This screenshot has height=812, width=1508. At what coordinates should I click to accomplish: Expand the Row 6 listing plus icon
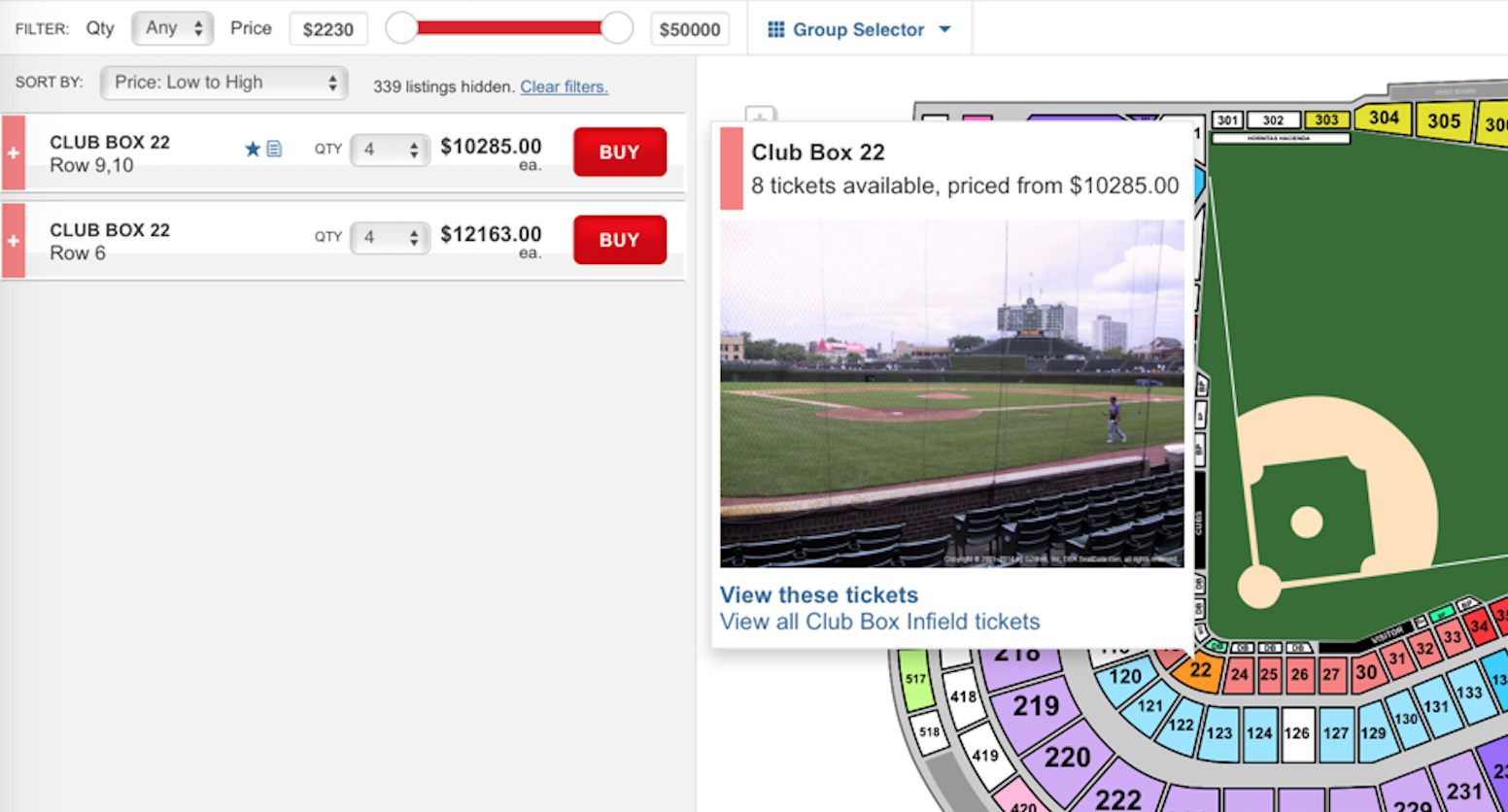click(14, 240)
